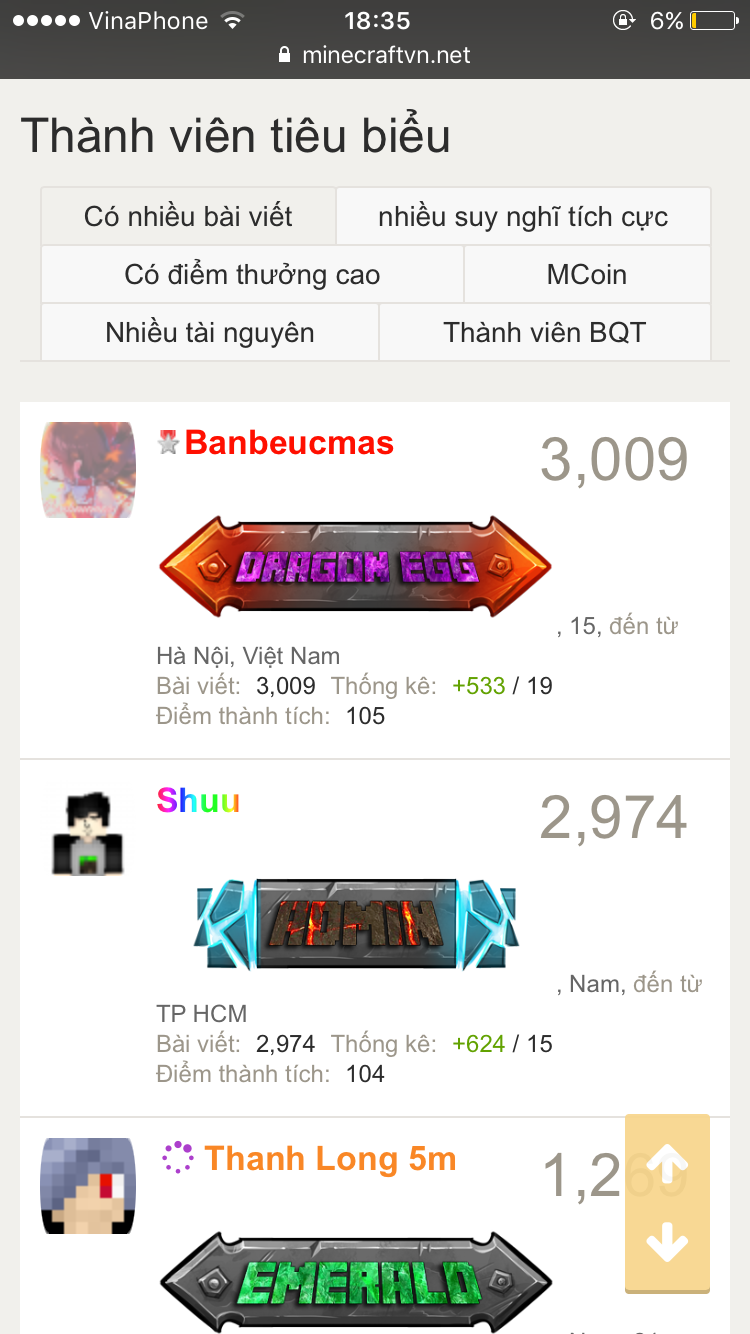Jump to the top with the up arrow
750x1334 pixels.
tap(667, 1163)
